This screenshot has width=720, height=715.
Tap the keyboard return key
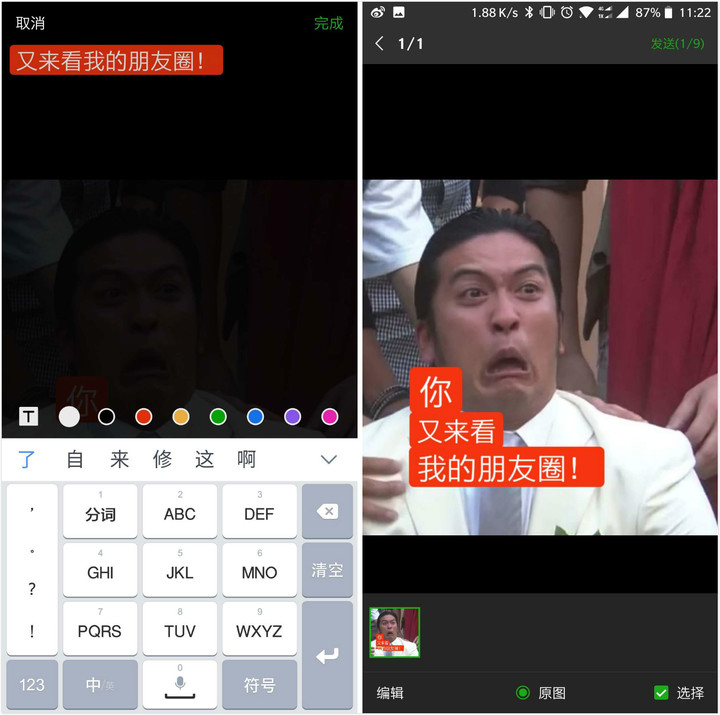tap(327, 656)
